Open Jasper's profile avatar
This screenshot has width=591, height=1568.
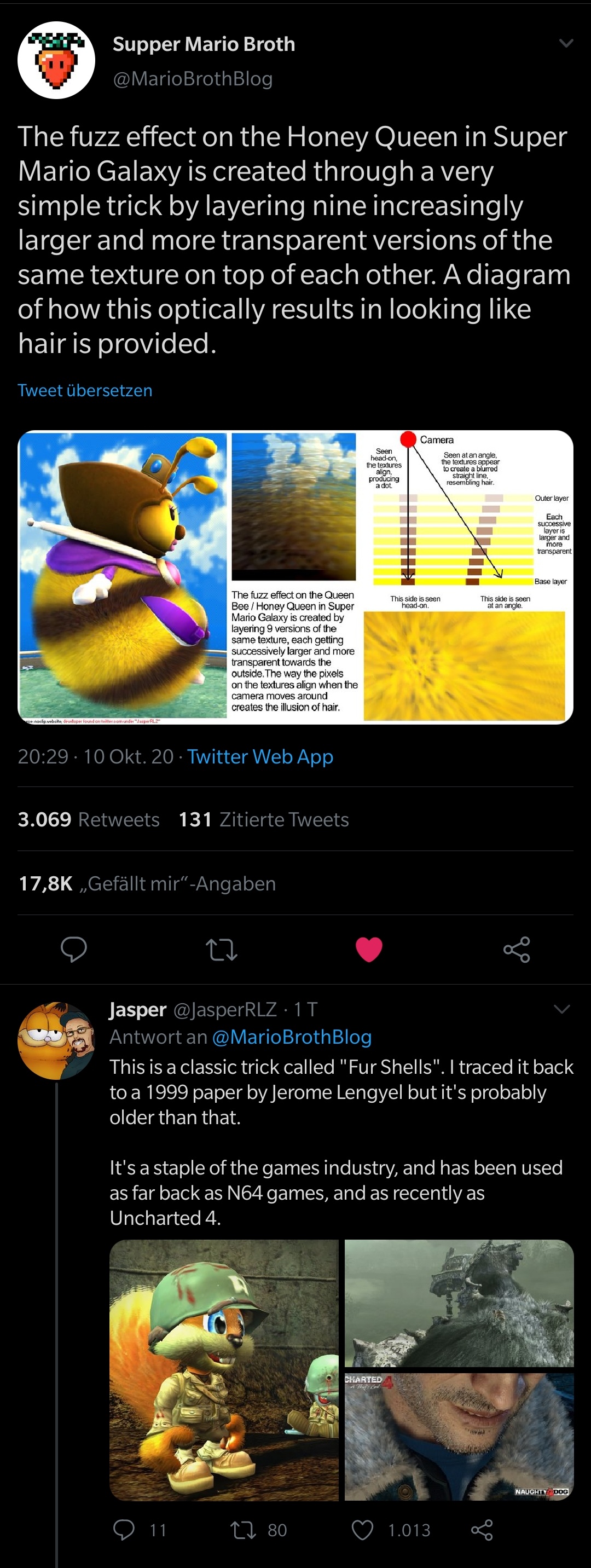coord(56,1040)
